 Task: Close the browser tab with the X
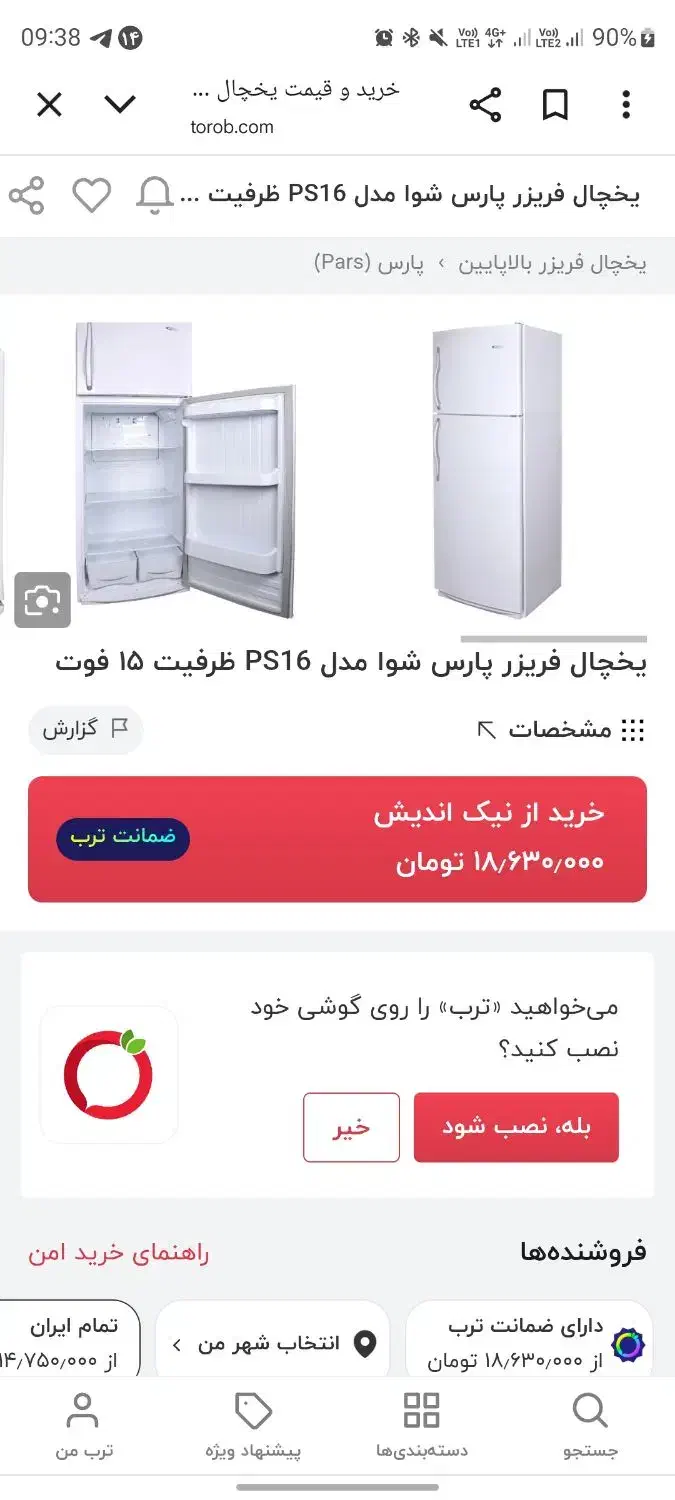49,104
